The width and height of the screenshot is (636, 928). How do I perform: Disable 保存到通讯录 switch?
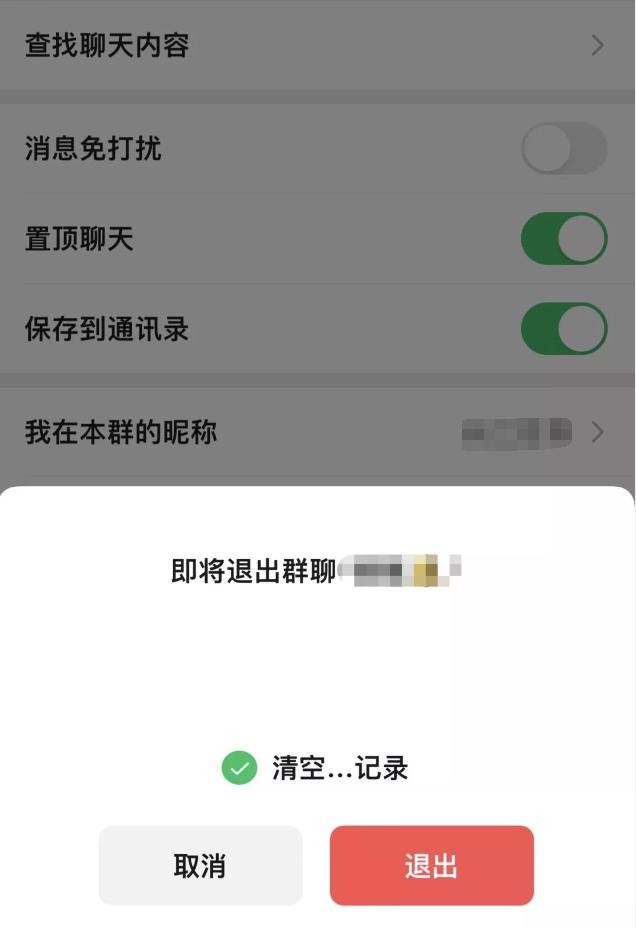click(564, 329)
